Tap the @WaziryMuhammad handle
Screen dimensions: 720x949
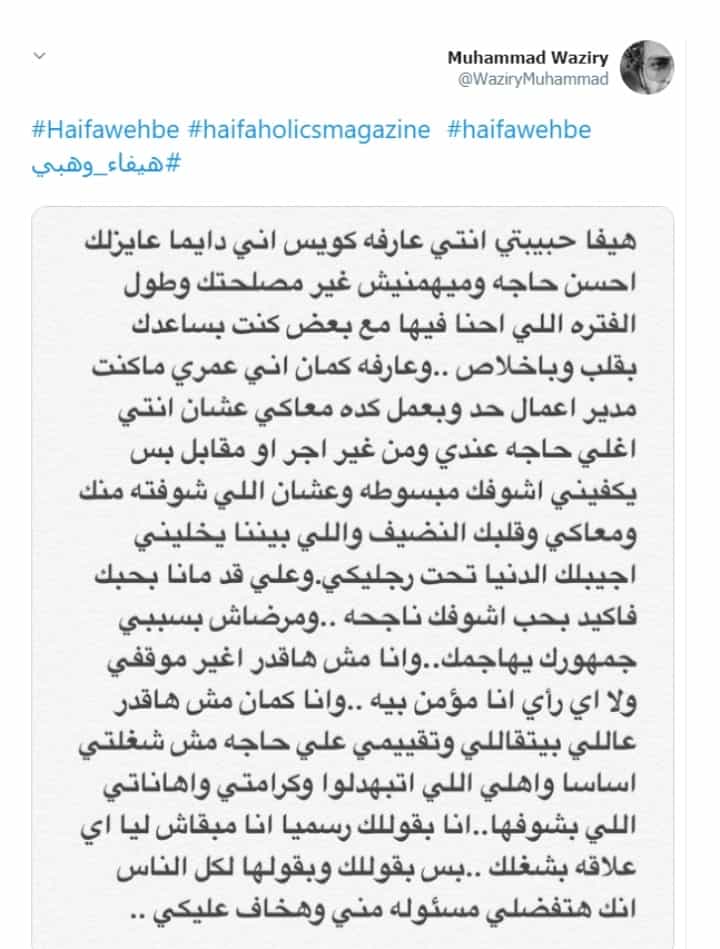click(x=532, y=80)
